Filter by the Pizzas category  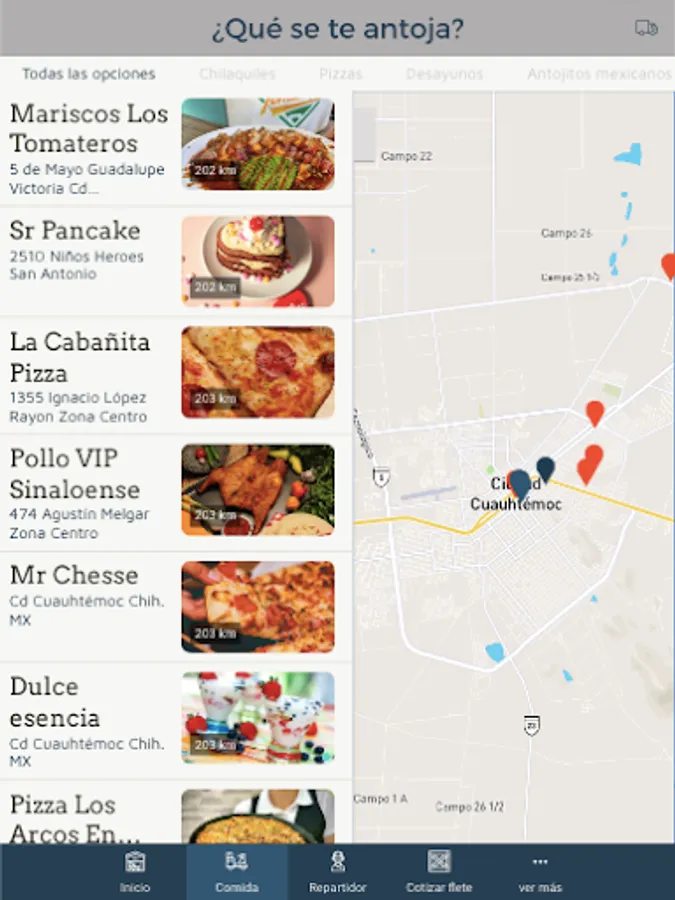click(x=340, y=74)
